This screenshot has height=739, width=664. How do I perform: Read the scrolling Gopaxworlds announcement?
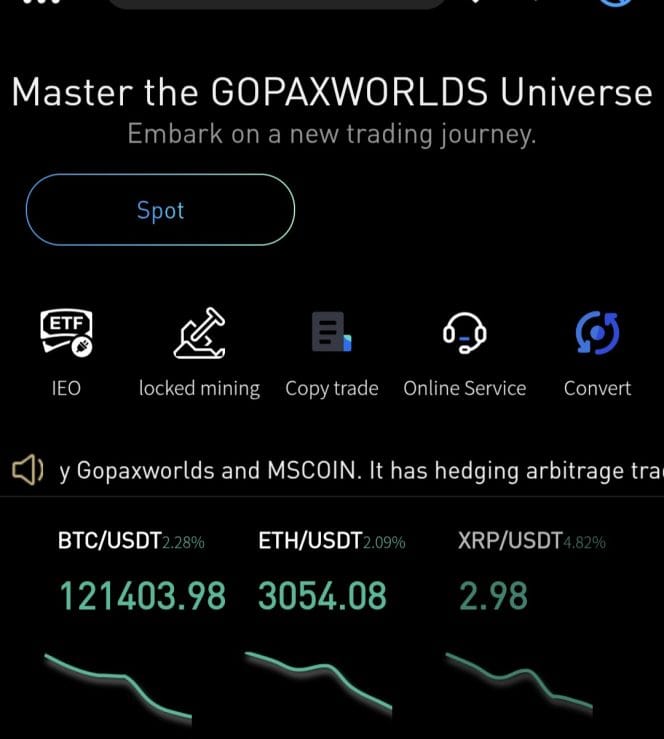(x=360, y=470)
